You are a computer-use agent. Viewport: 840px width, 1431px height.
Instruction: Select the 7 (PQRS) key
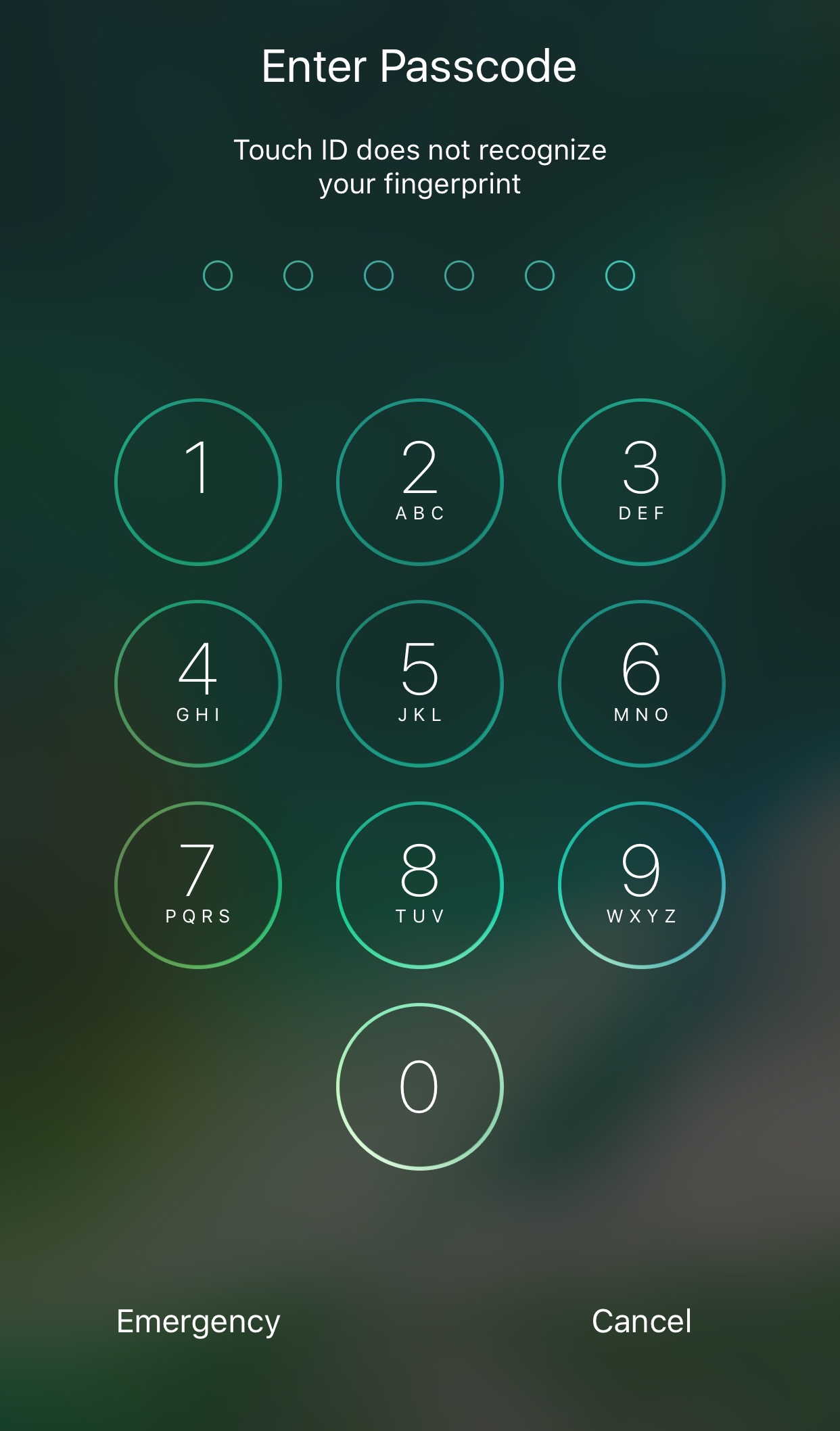click(x=198, y=885)
